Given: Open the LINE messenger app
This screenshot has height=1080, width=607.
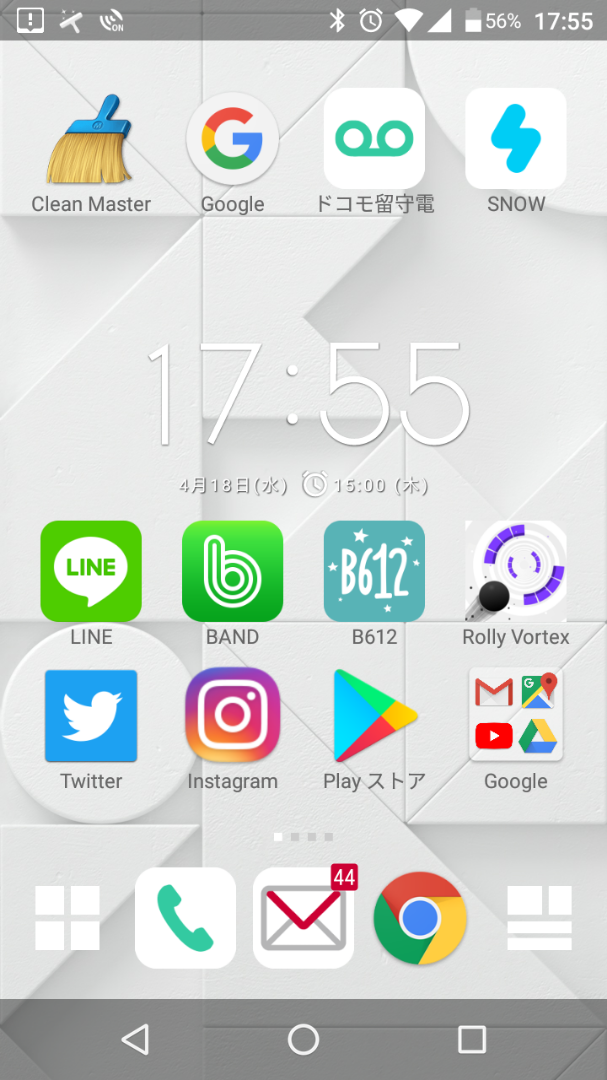Looking at the screenshot, I should coord(91,571).
